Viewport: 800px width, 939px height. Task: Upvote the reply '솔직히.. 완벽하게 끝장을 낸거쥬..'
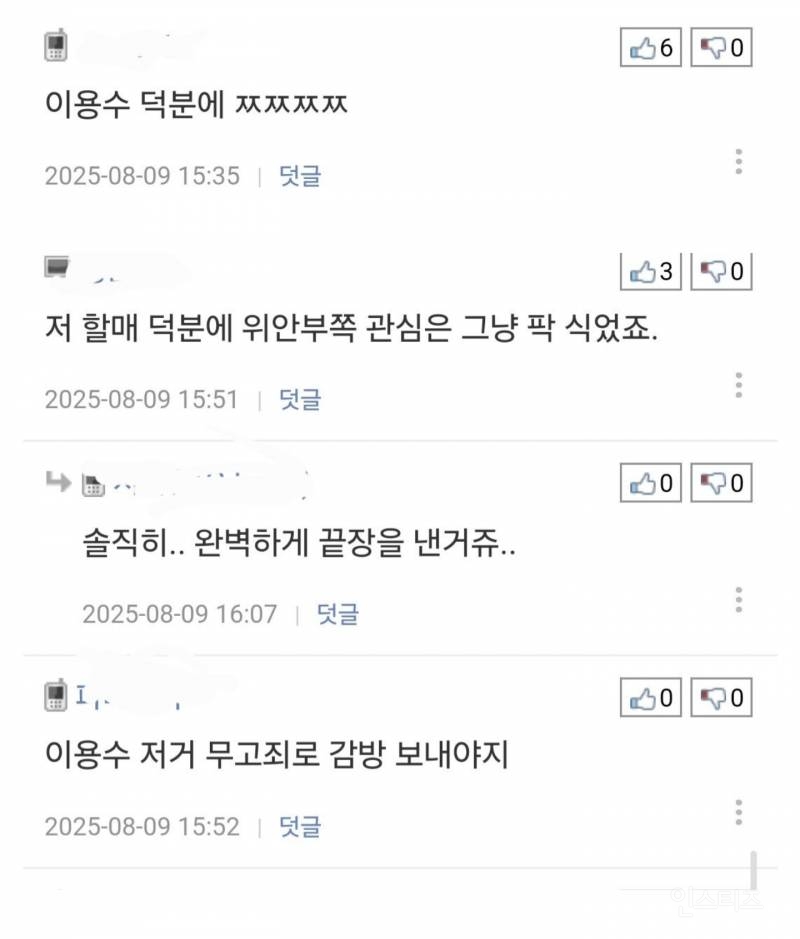[x=650, y=483]
